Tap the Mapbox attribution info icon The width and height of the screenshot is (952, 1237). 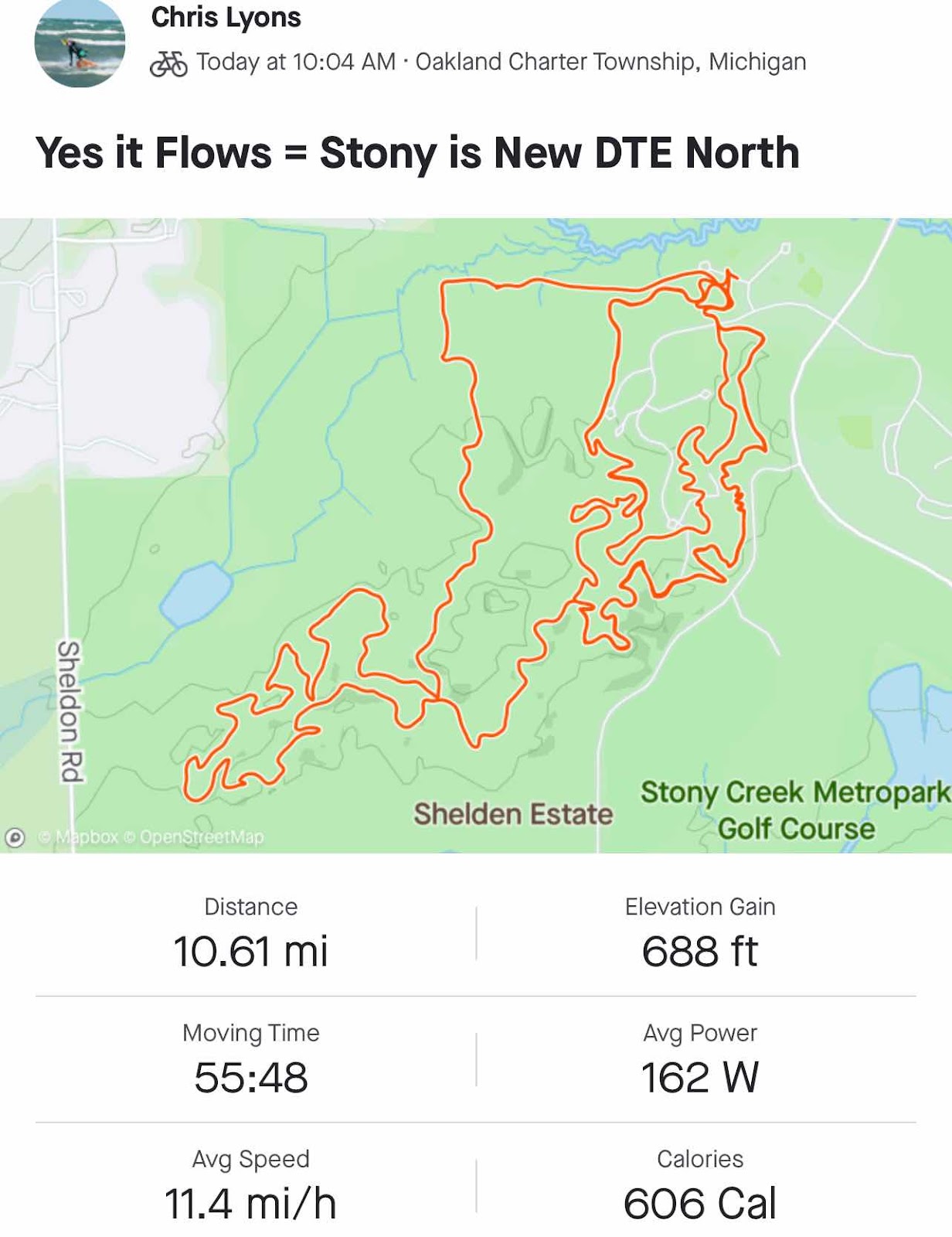coord(15,837)
